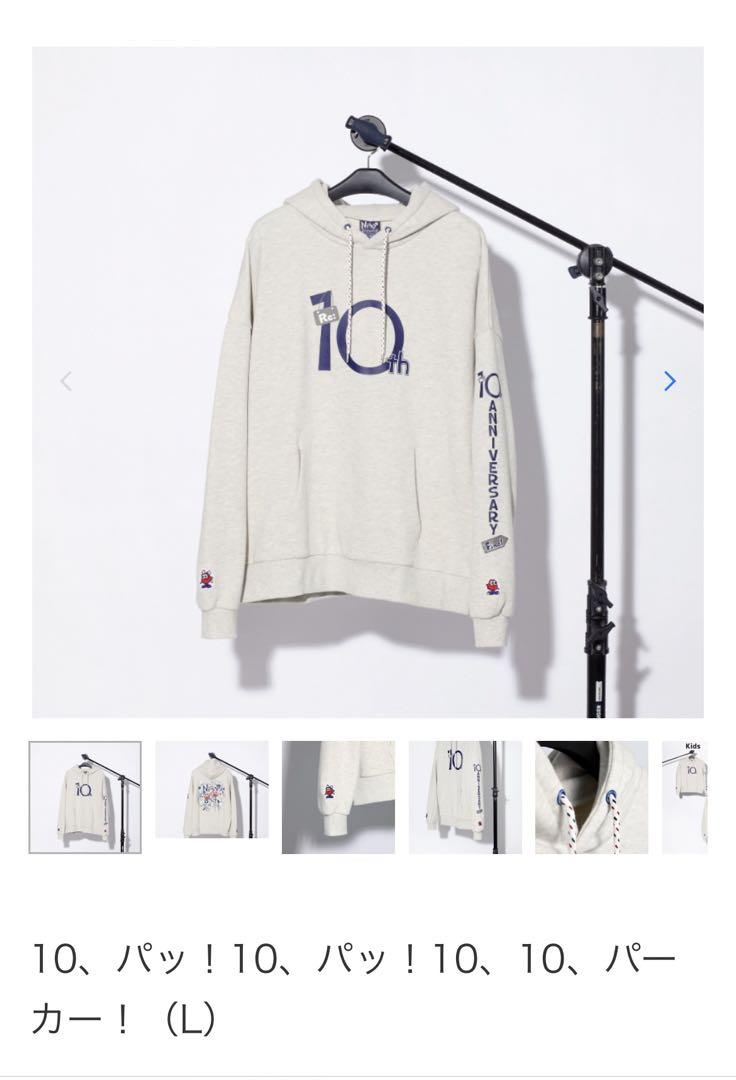Screen dimensions: 736x1080
Task: Go to the previous product image arrow
Action: point(67,381)
